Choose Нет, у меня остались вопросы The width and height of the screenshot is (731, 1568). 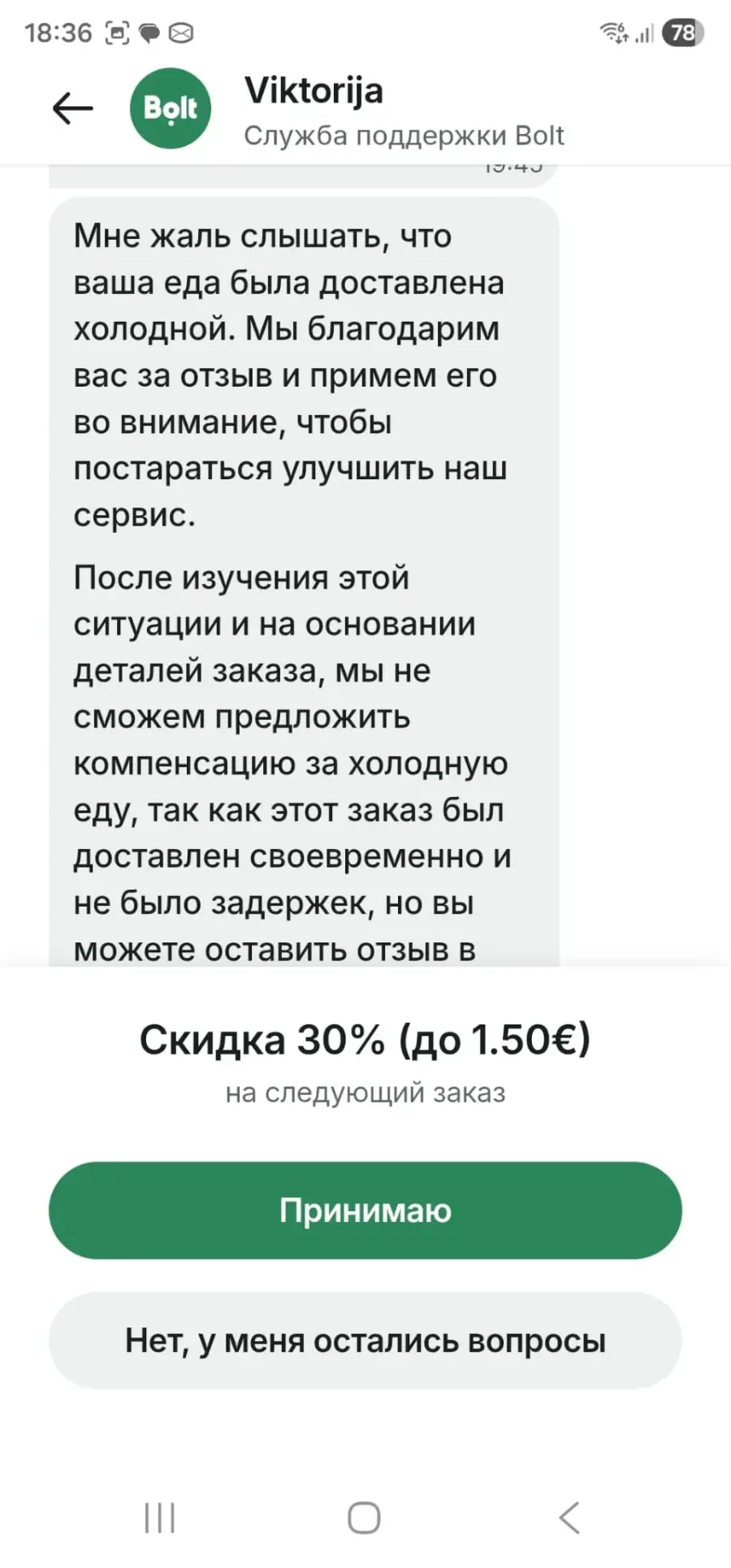coord(365,1341)
